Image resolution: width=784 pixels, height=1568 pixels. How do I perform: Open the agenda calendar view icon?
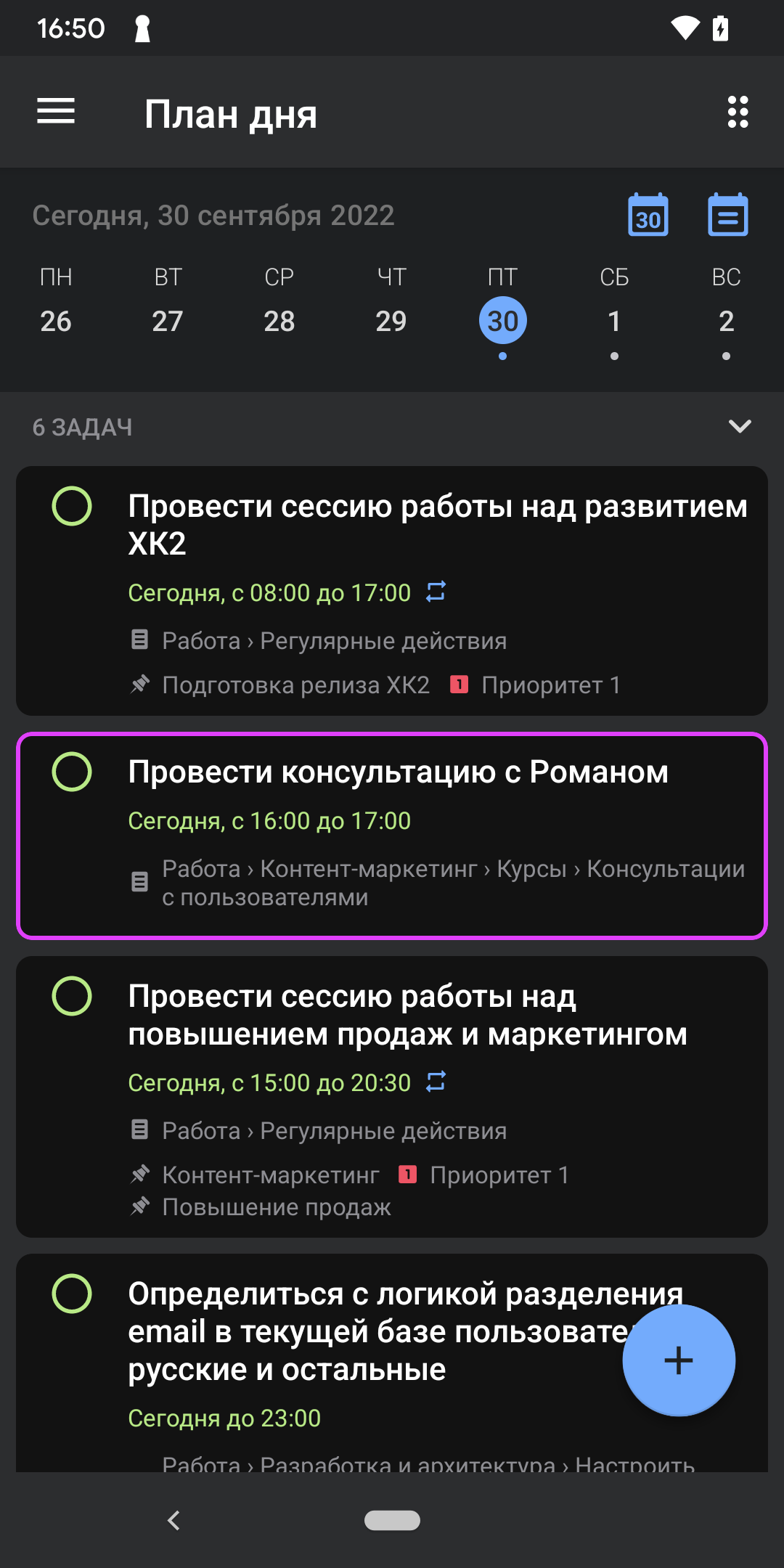(727, 215)
